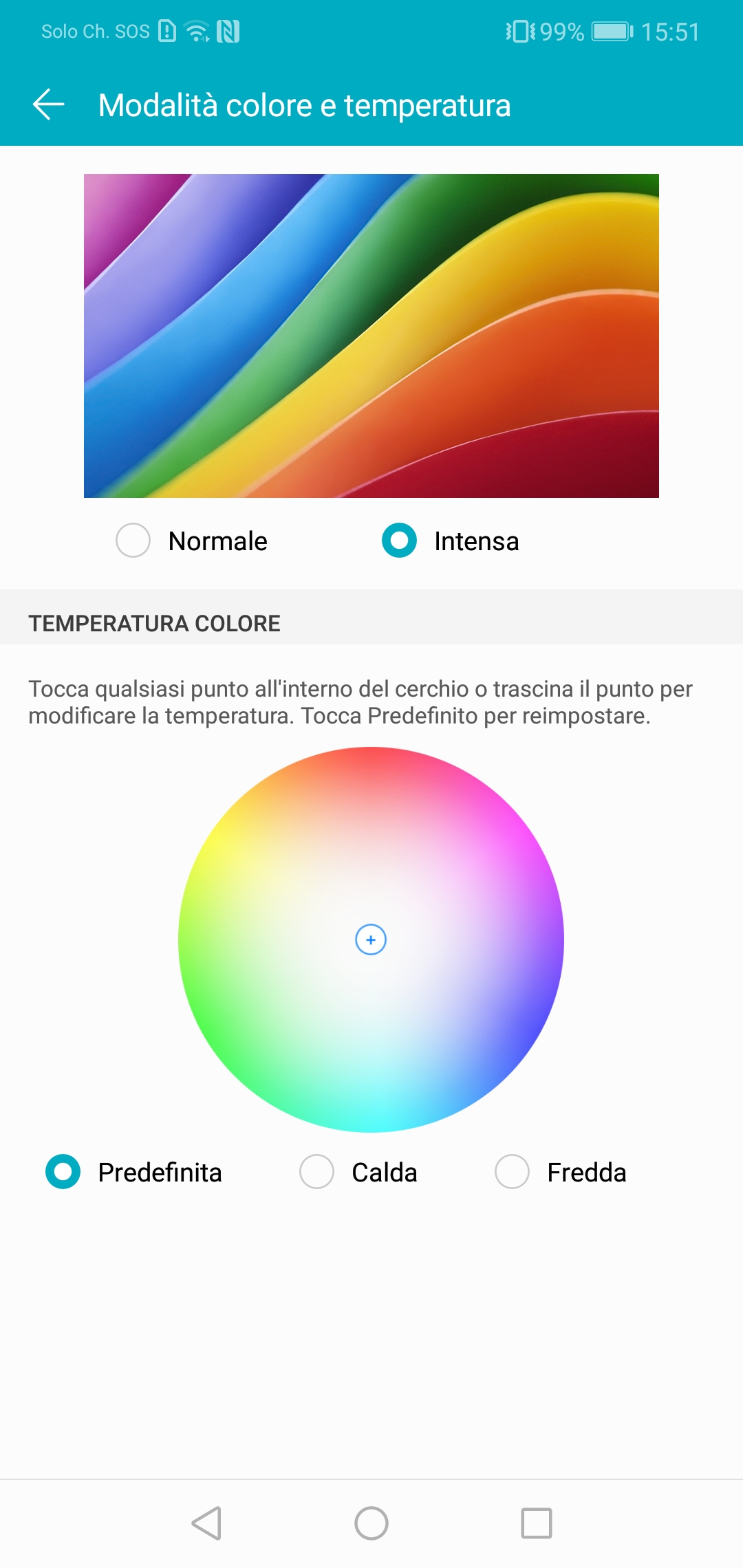Open recent apps from navigation bar
The image size is (743, 1568).
537,1523
